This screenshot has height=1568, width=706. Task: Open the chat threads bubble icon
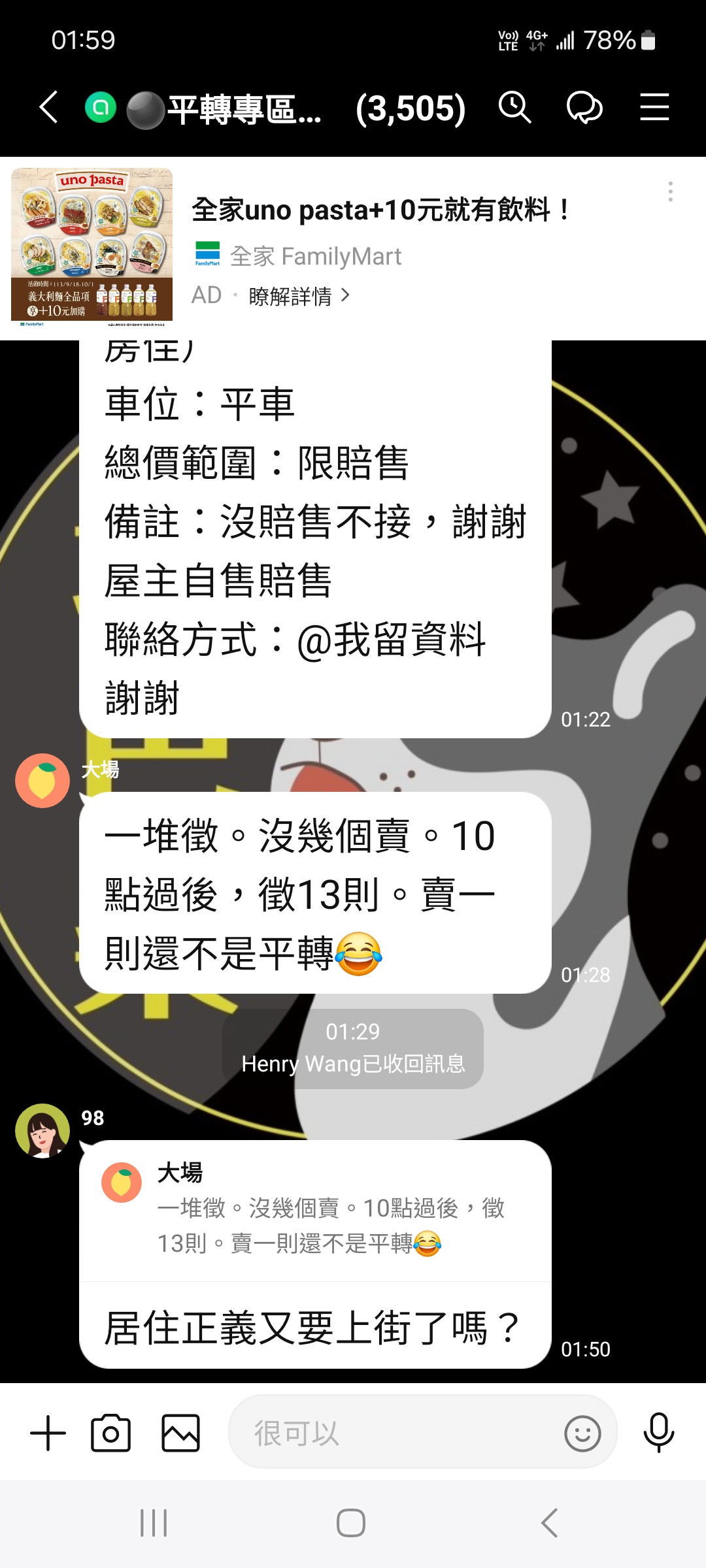pos(584,107)
